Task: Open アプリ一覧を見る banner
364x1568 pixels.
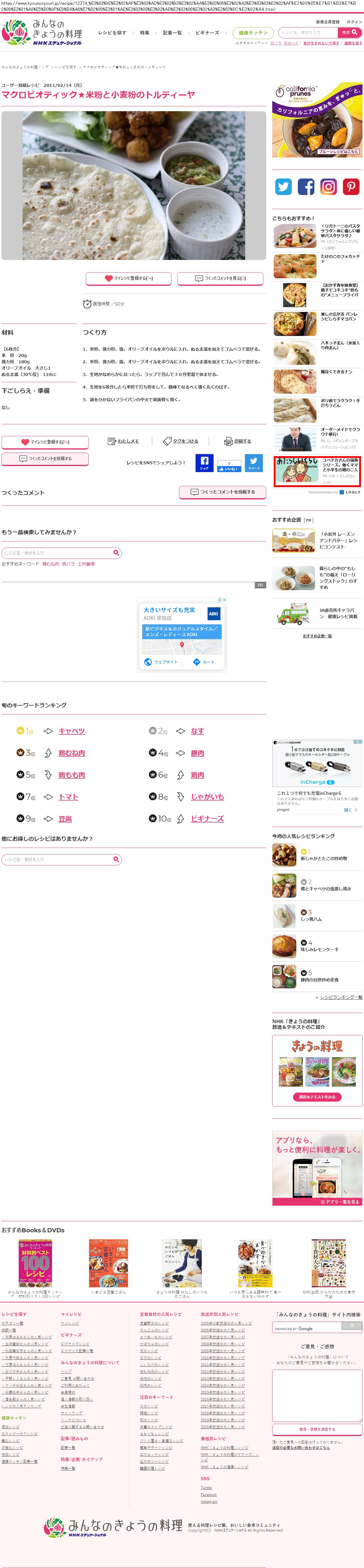Action: click(340, 1202)
